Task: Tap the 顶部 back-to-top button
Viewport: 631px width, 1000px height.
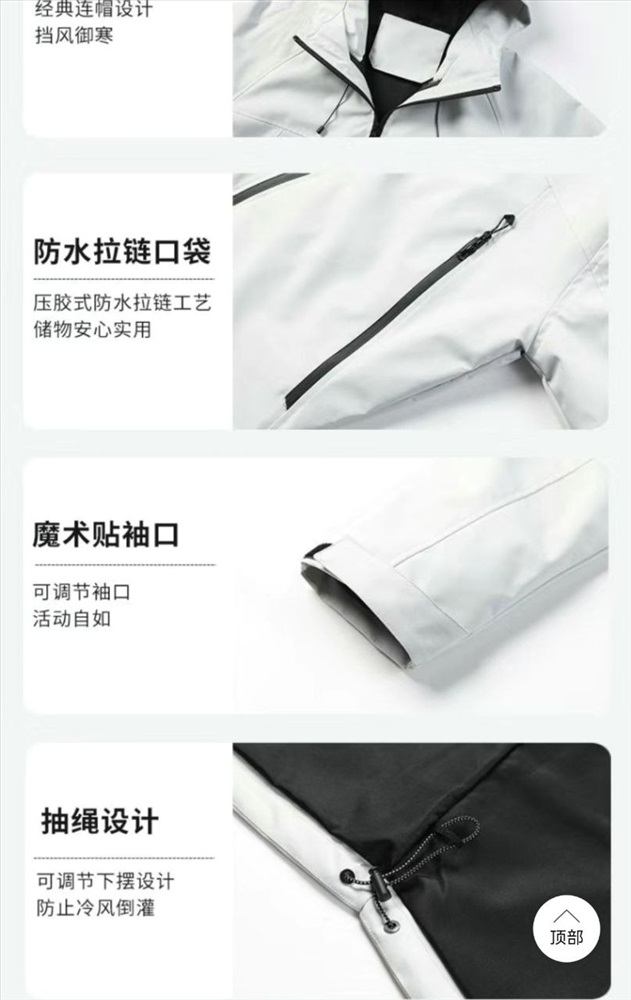Action: pyautogui.click(x=566, y=928)
